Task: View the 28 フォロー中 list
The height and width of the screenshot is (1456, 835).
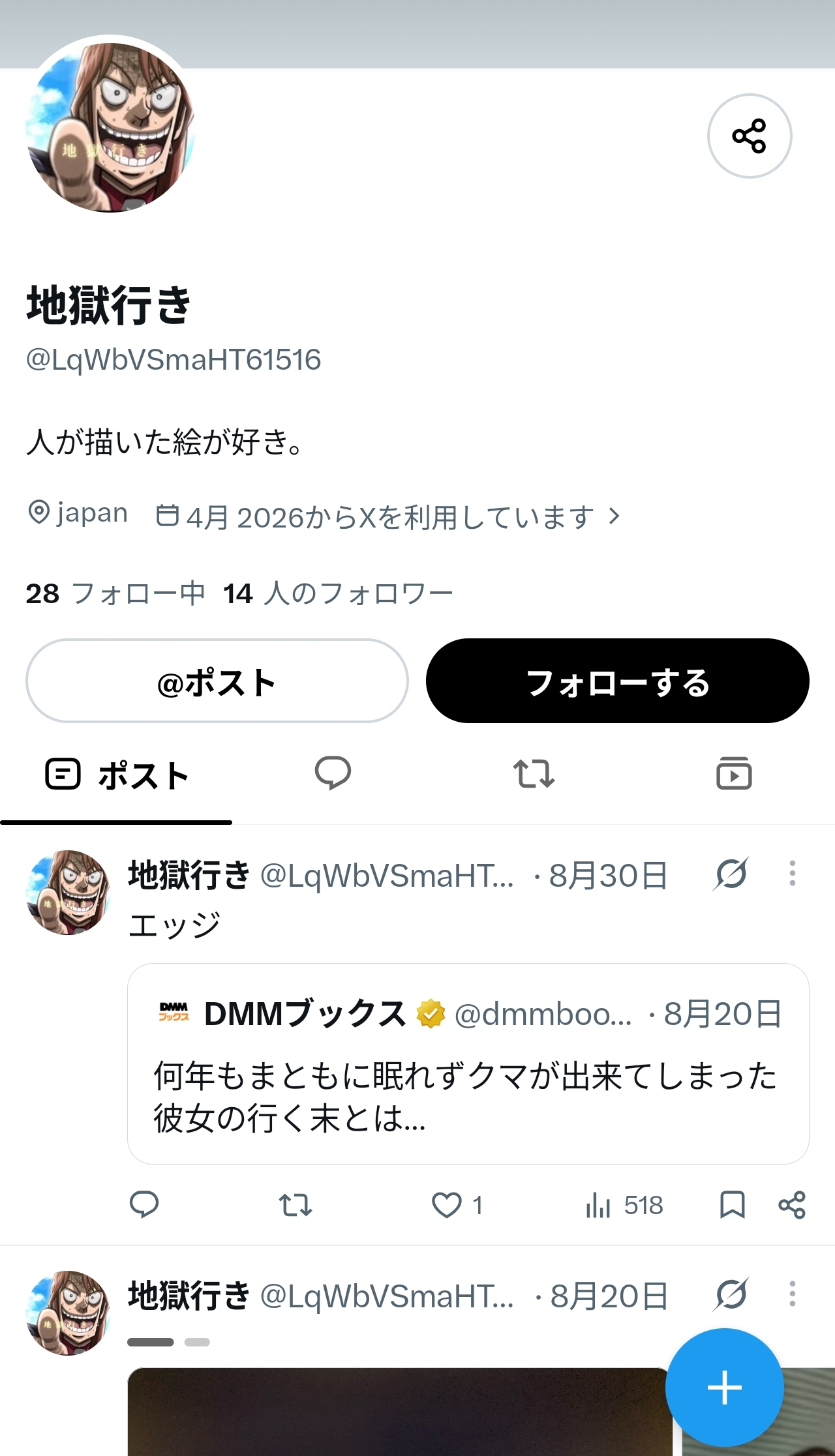Action: pos(115,594)
